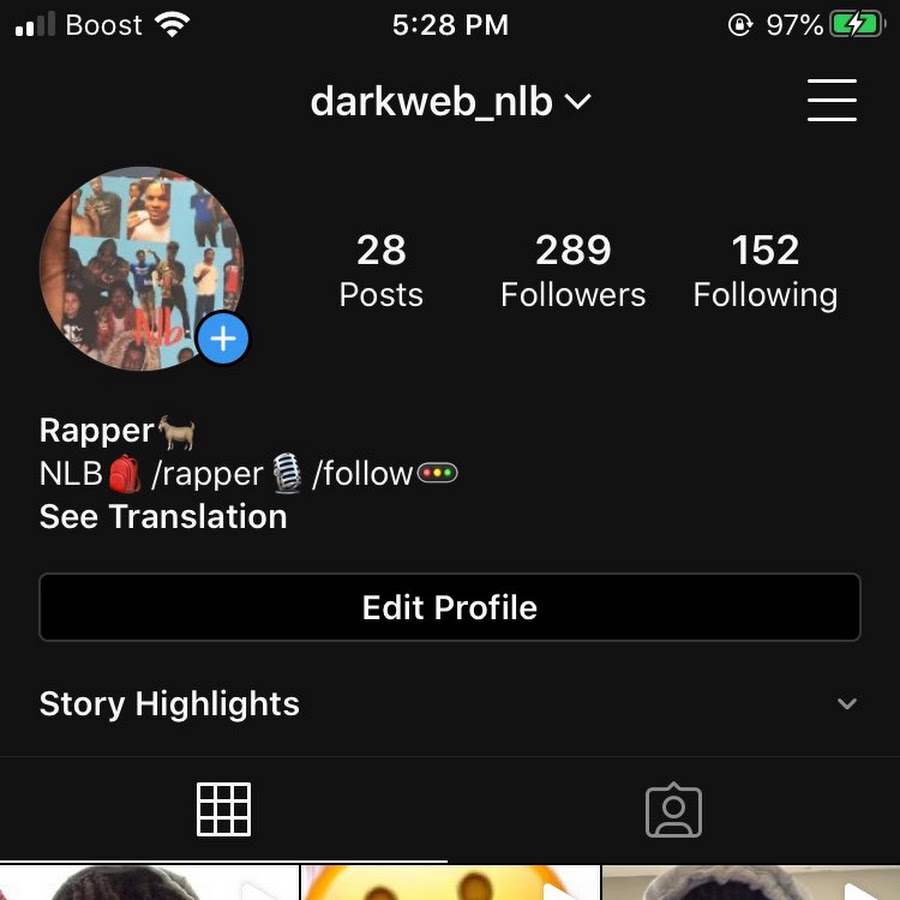
Task: Switch to the tagged photos tab
Action: (x=674, y=809)
